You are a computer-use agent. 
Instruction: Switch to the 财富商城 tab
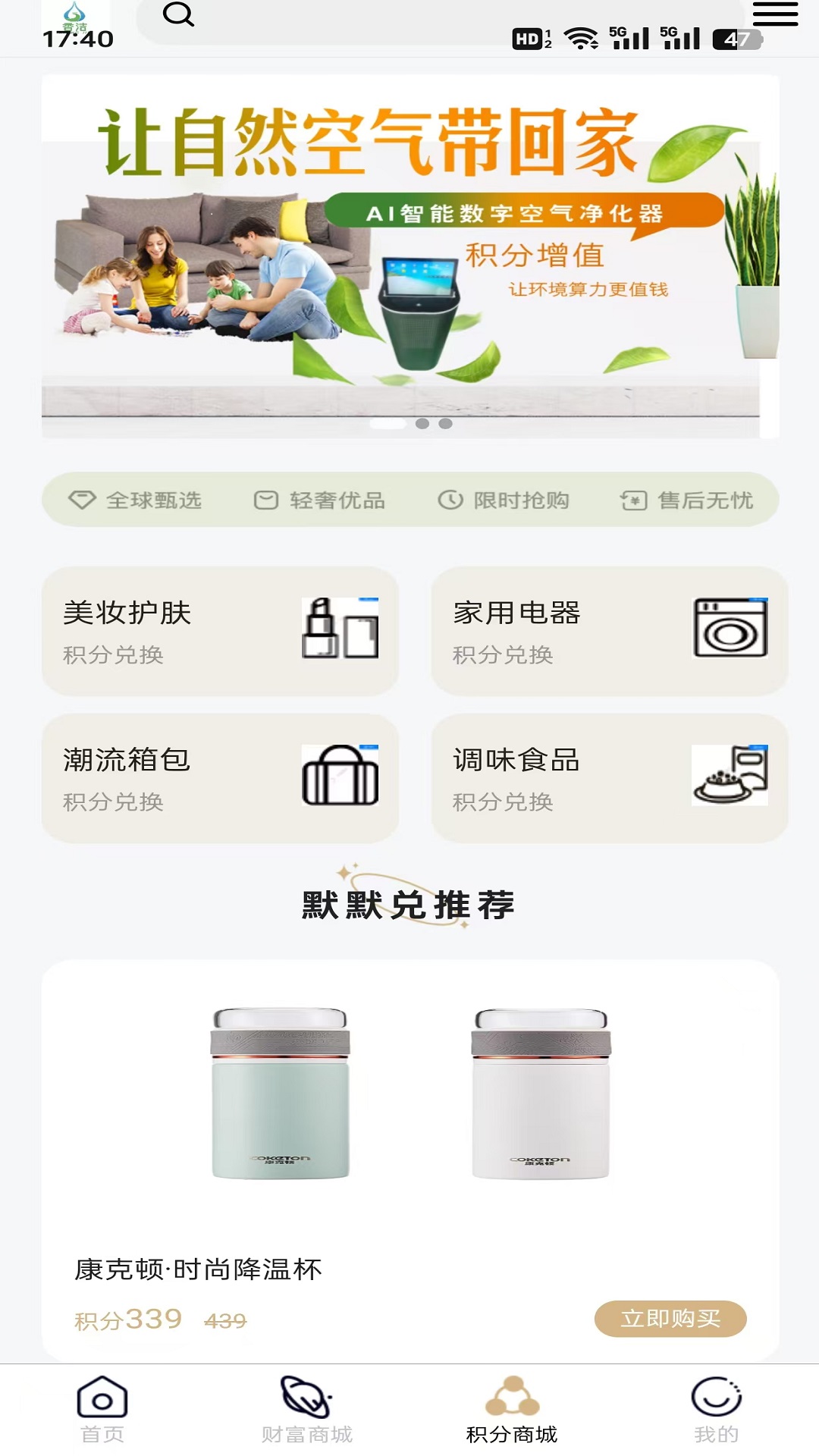[x=306, y=1409]
